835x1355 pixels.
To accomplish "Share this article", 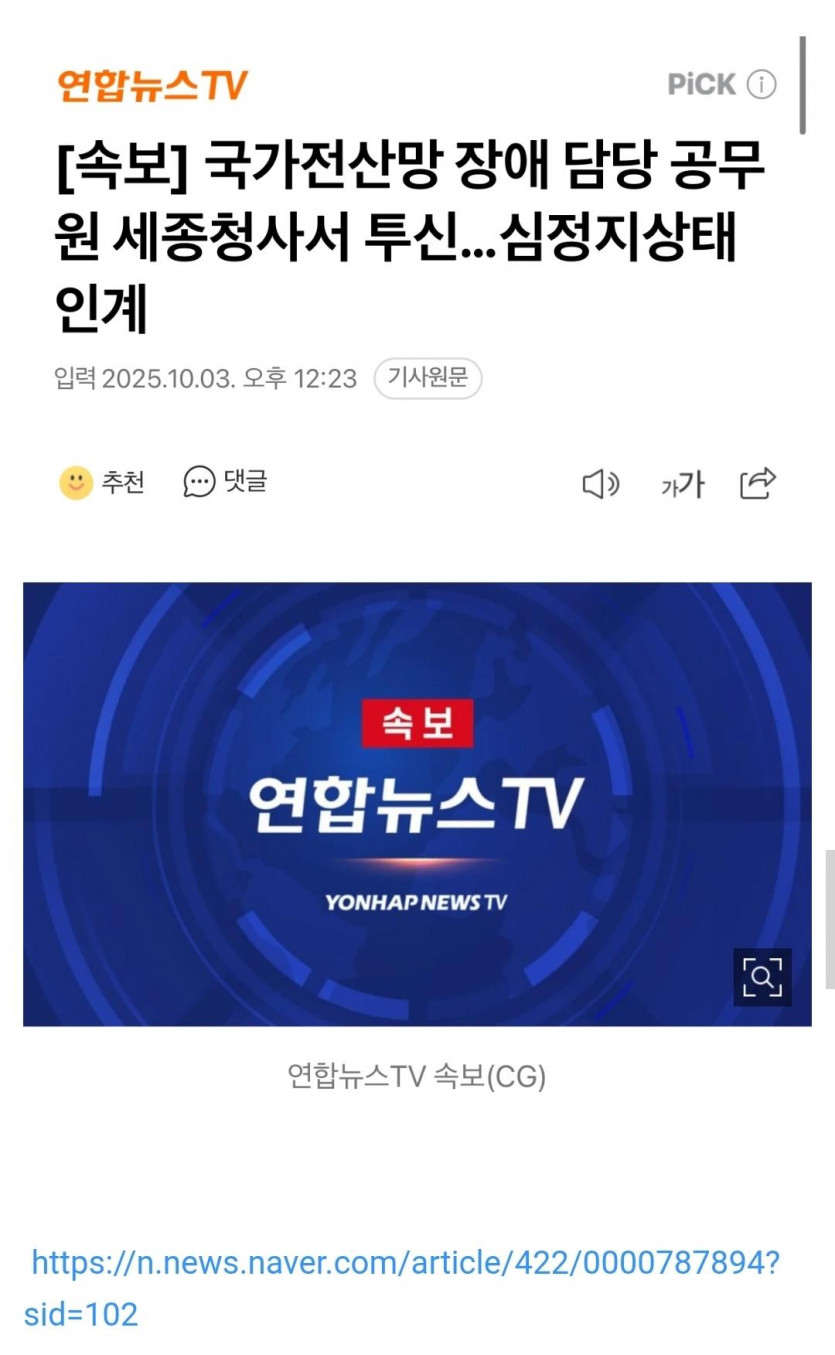I will pos(758,483).
